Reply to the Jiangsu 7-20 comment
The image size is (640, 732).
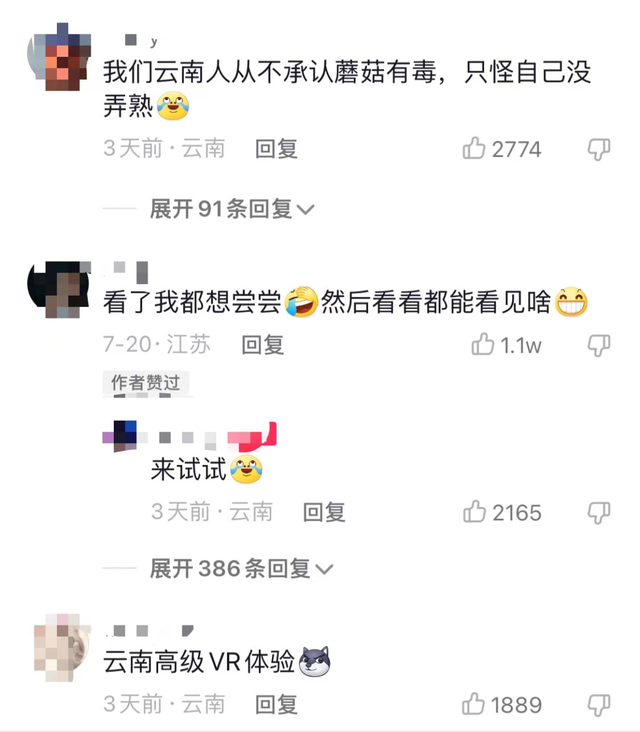point(263,345)
